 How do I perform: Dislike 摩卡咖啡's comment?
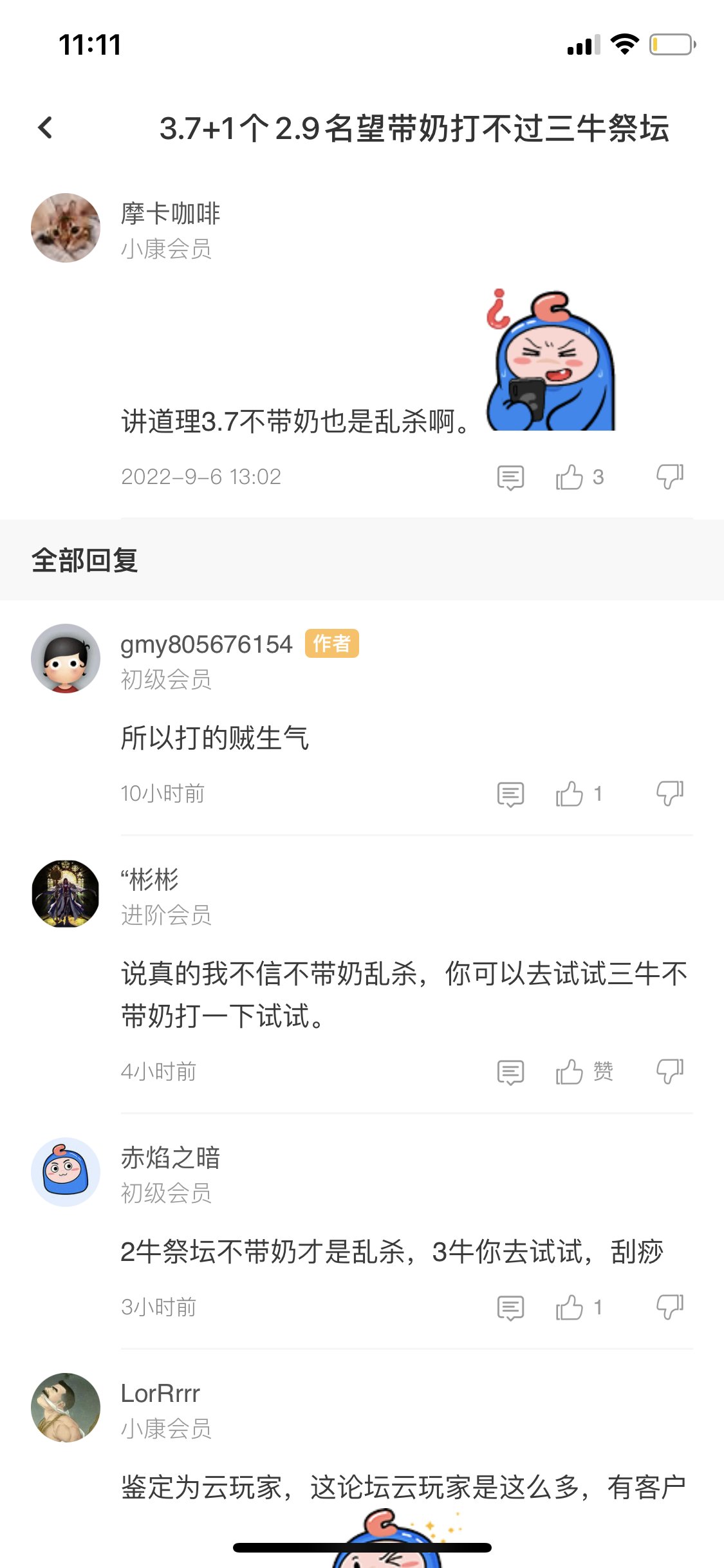669,478
